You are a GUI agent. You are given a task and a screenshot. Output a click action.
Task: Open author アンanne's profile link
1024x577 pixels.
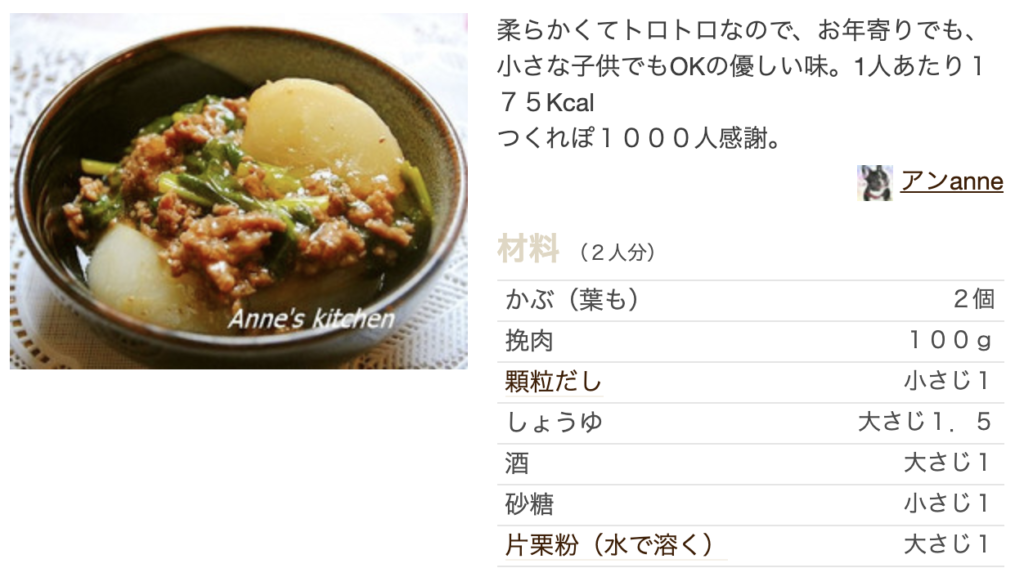(x=951, y=181)
